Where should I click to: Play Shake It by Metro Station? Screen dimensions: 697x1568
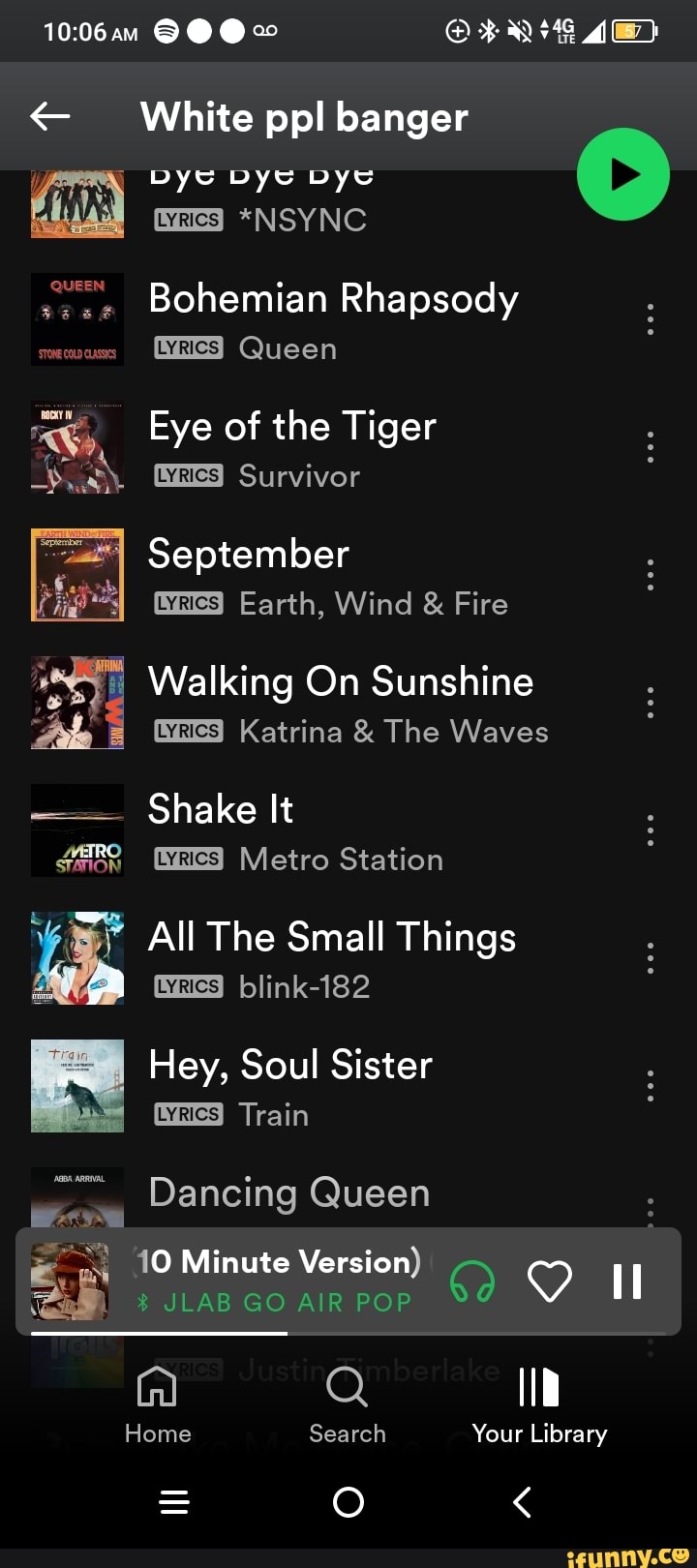coord(295,830)
